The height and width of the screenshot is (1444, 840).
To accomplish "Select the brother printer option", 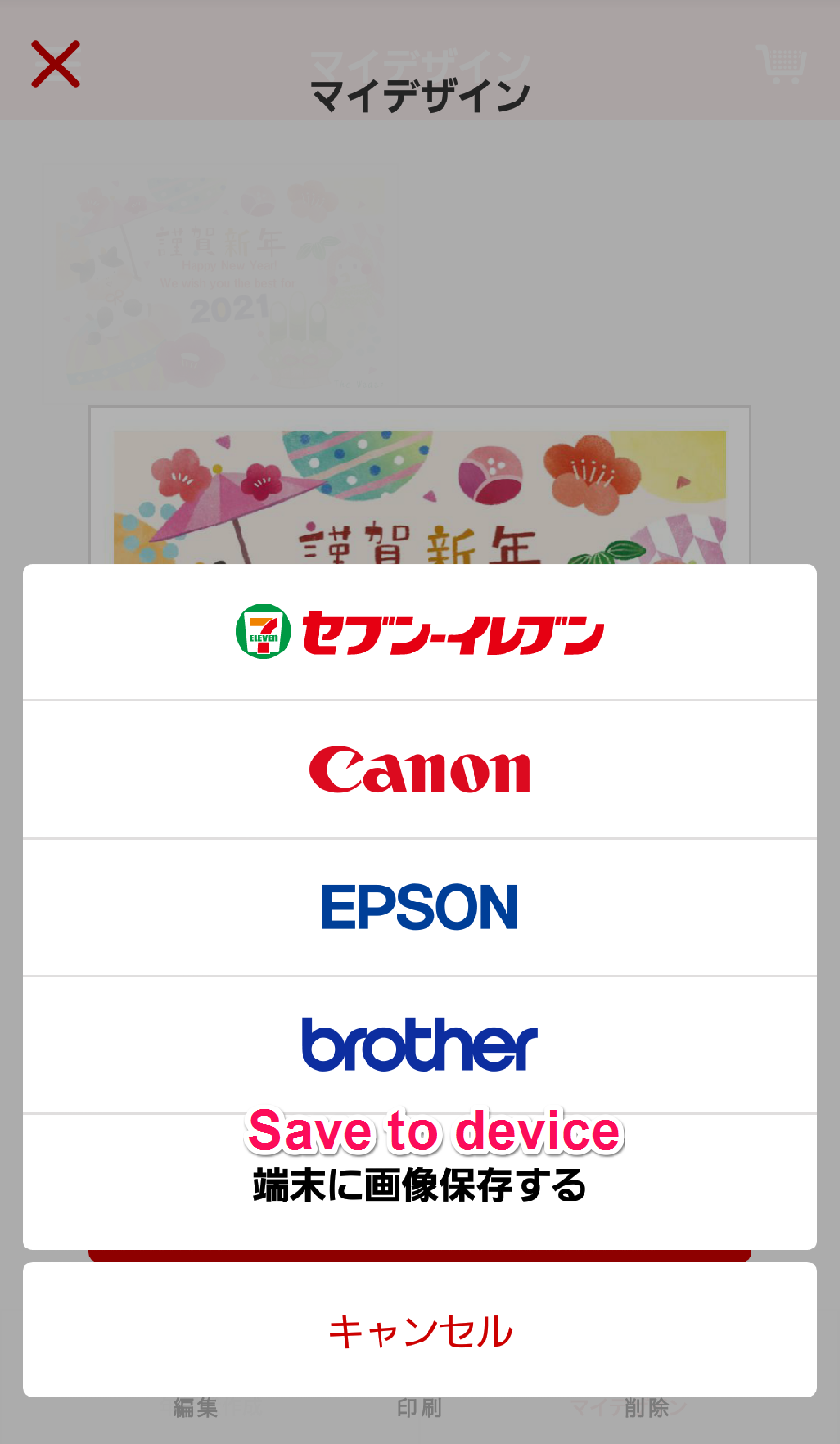I will (x=420, y=1044).
